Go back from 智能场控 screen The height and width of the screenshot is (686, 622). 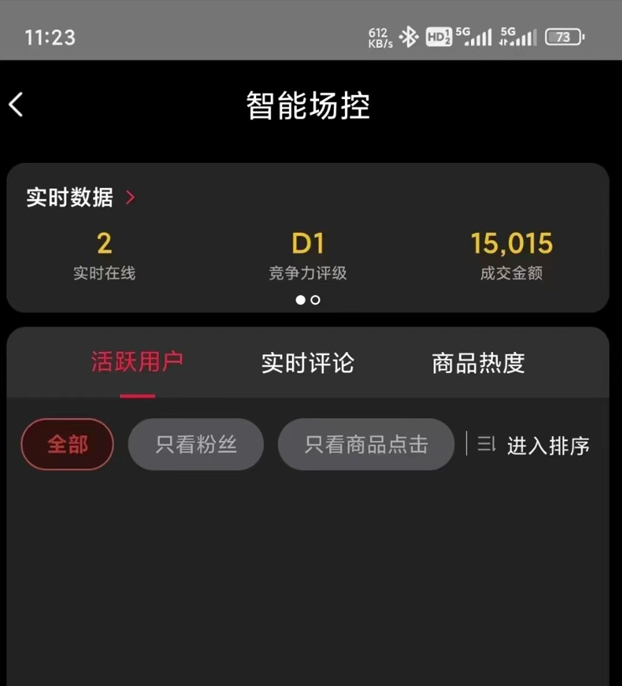point(17,105)
